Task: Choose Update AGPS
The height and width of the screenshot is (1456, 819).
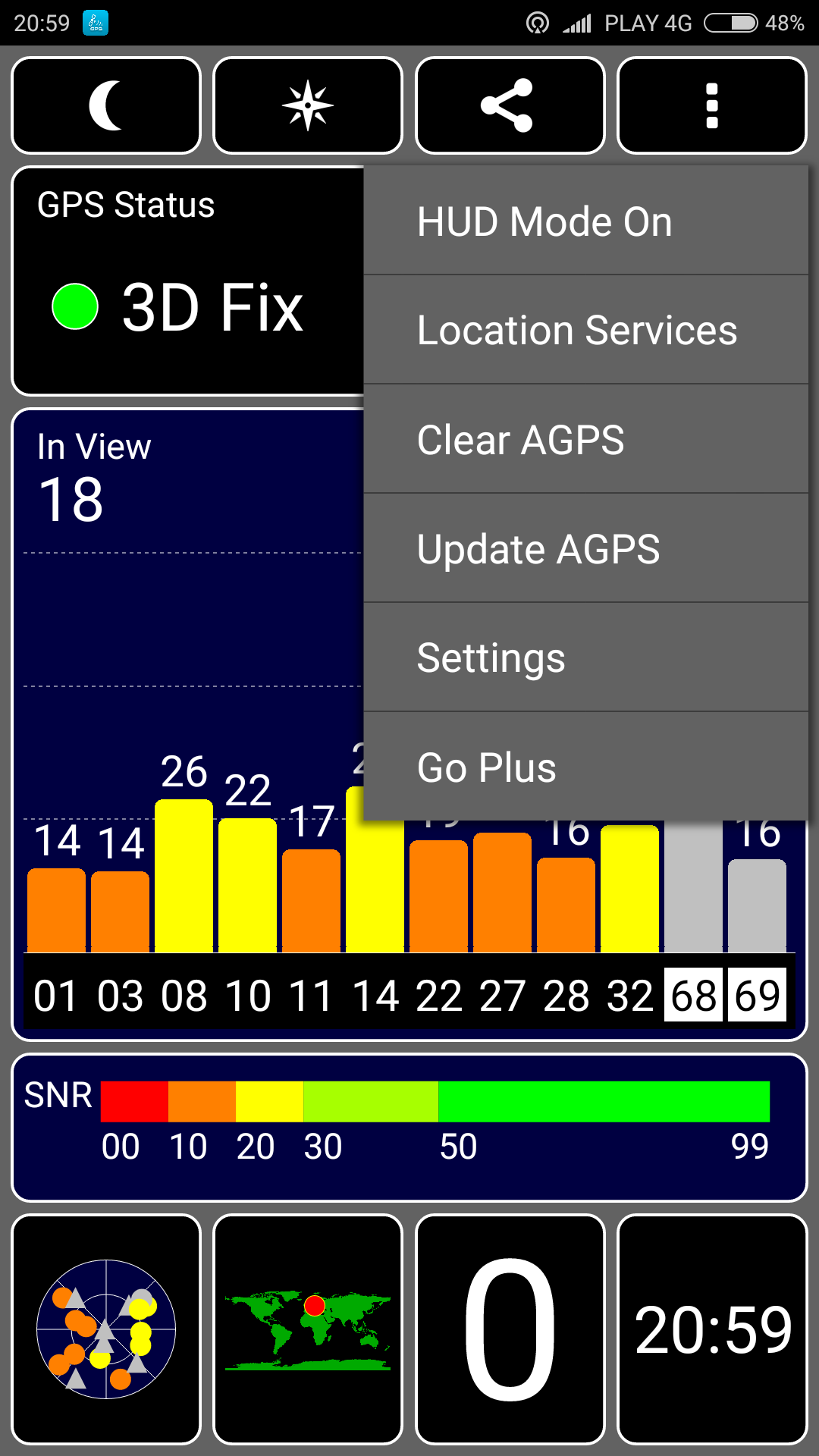Action: click(585, 549)
